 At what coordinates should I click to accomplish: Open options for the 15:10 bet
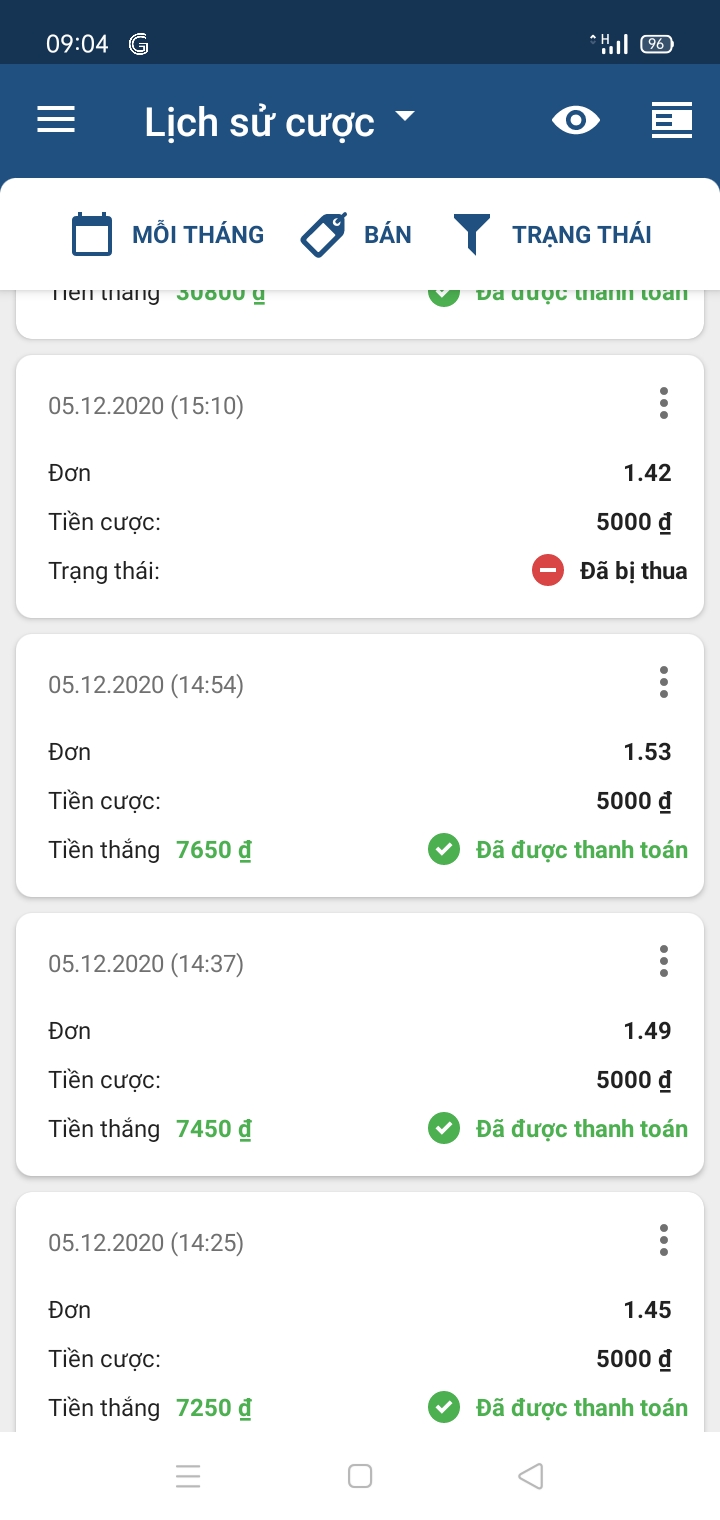664,404
